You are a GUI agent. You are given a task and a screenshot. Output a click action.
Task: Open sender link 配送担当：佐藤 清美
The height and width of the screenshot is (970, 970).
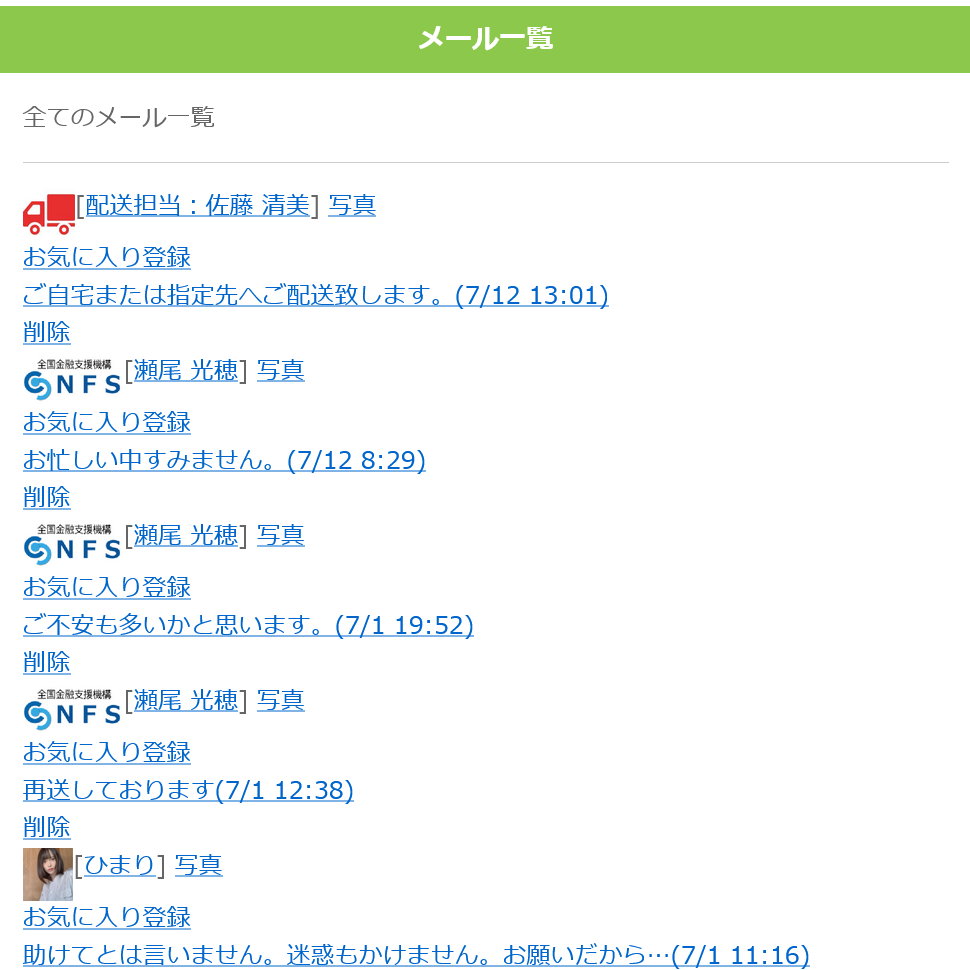click(x=197, y=205)
